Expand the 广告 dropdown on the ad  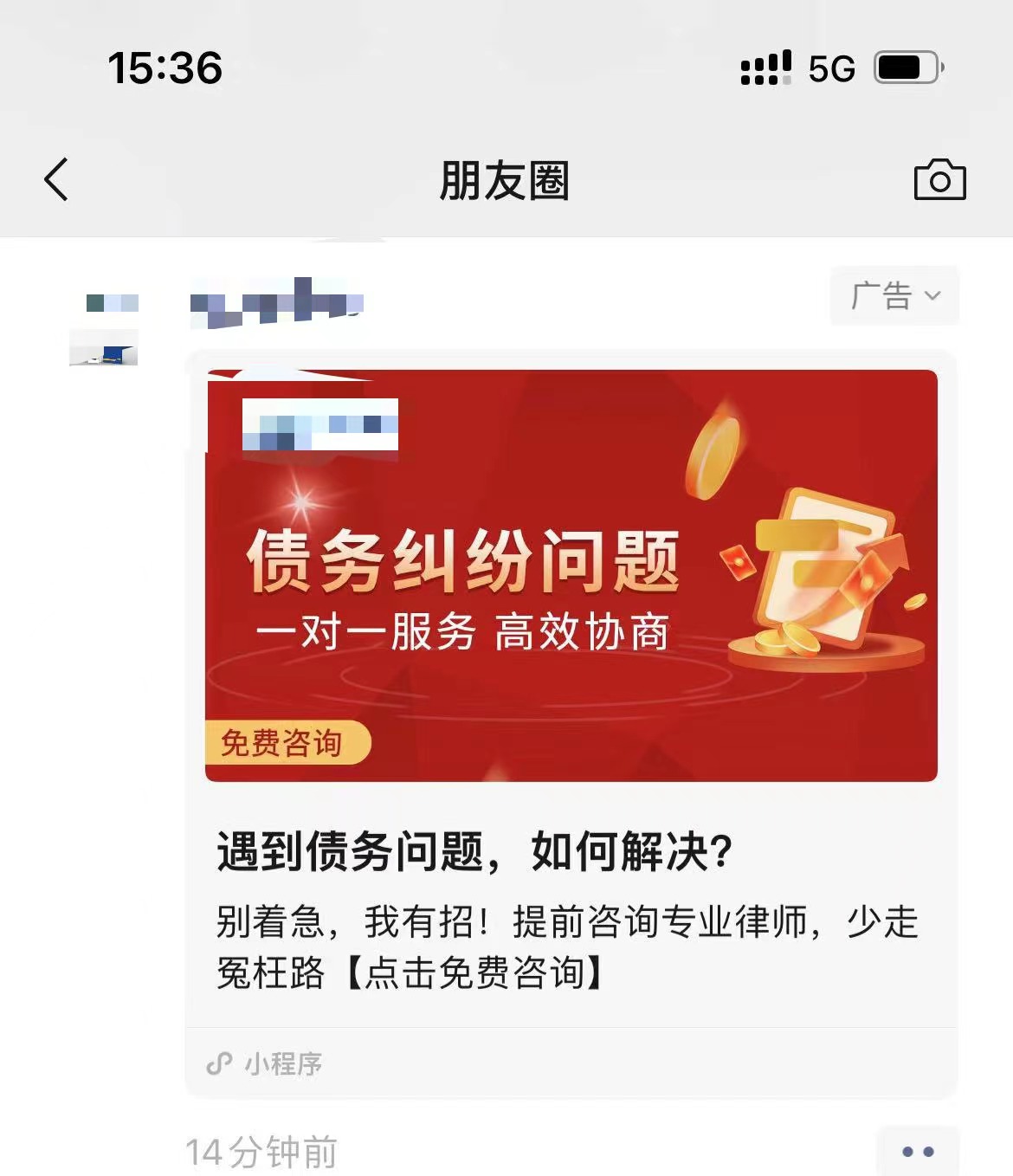[x=894, y=296]
